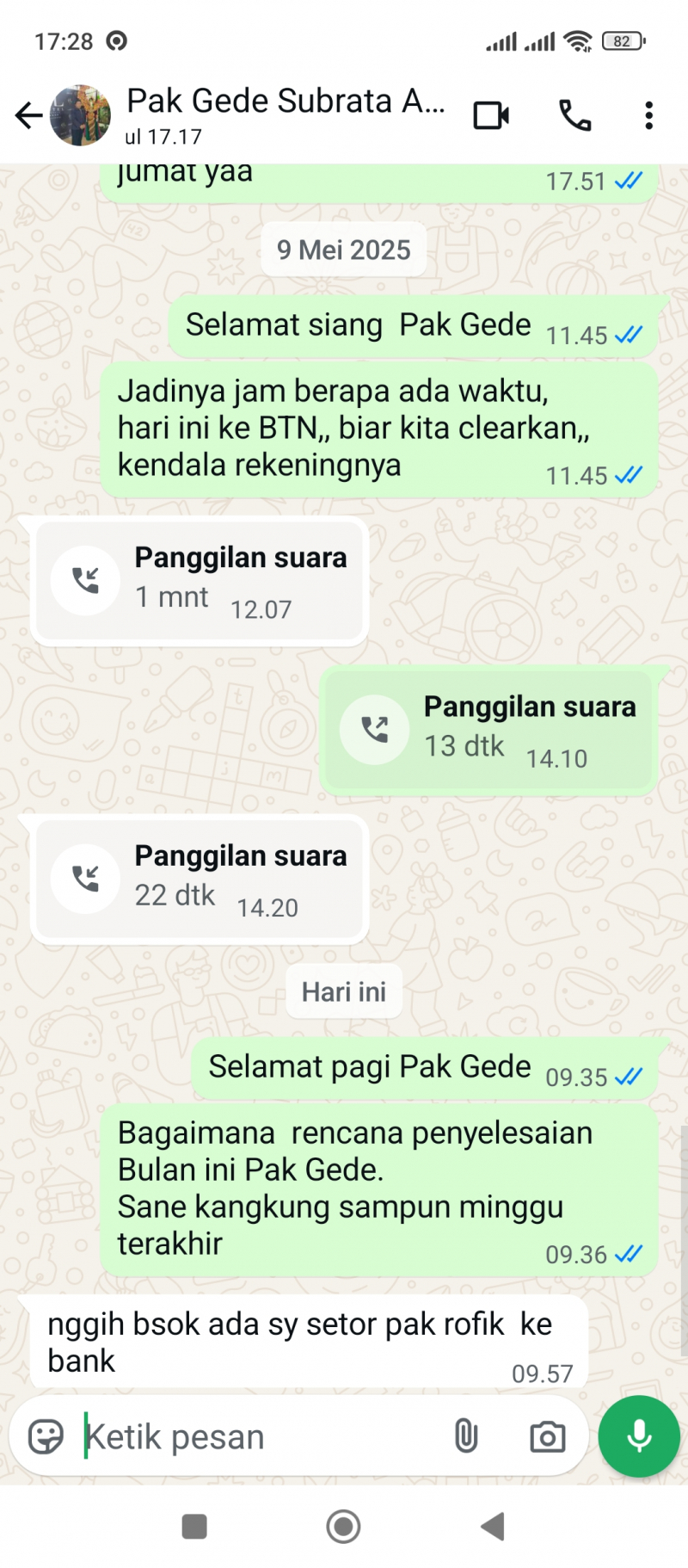The width and height of the screenshot is (688, 1568).
Task: Tap the 14.20 incoming voice call entry
Action: click(x=200, y=879)
